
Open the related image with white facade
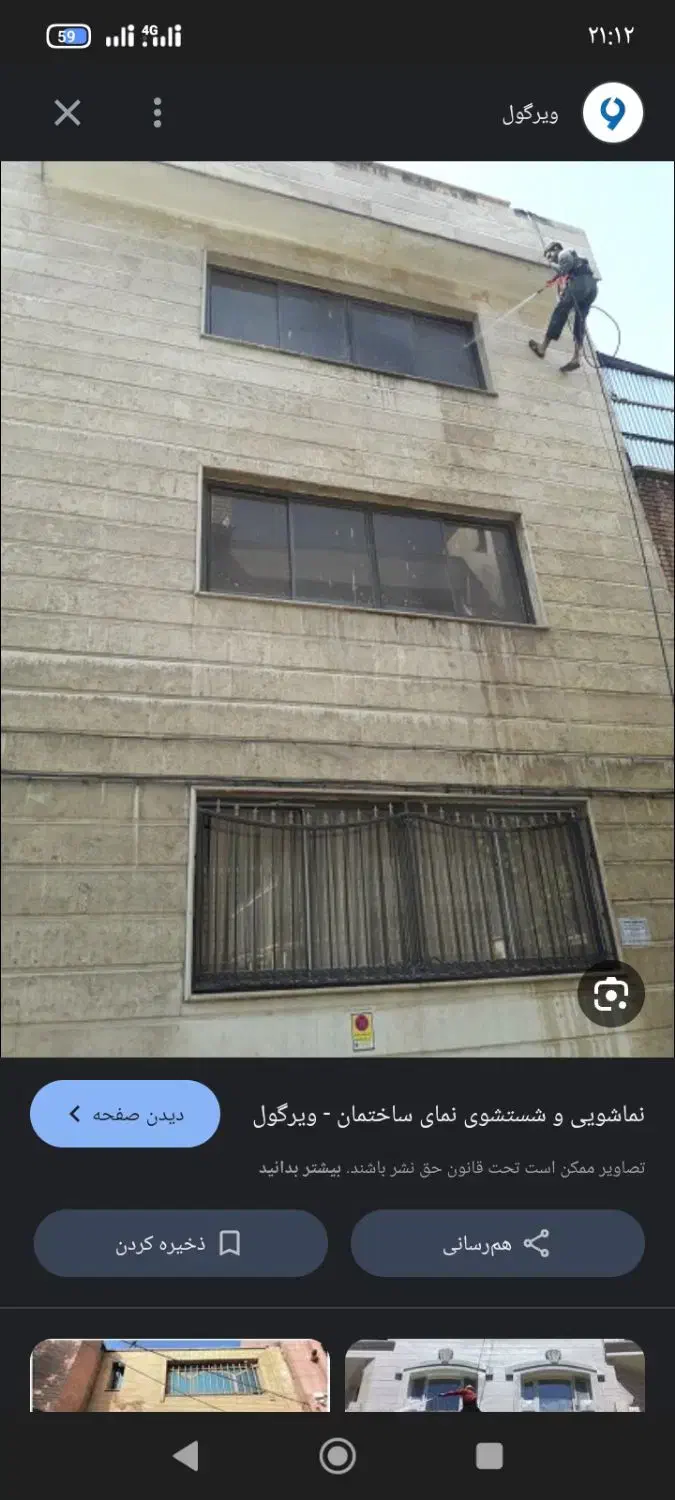coord(495,1376)
